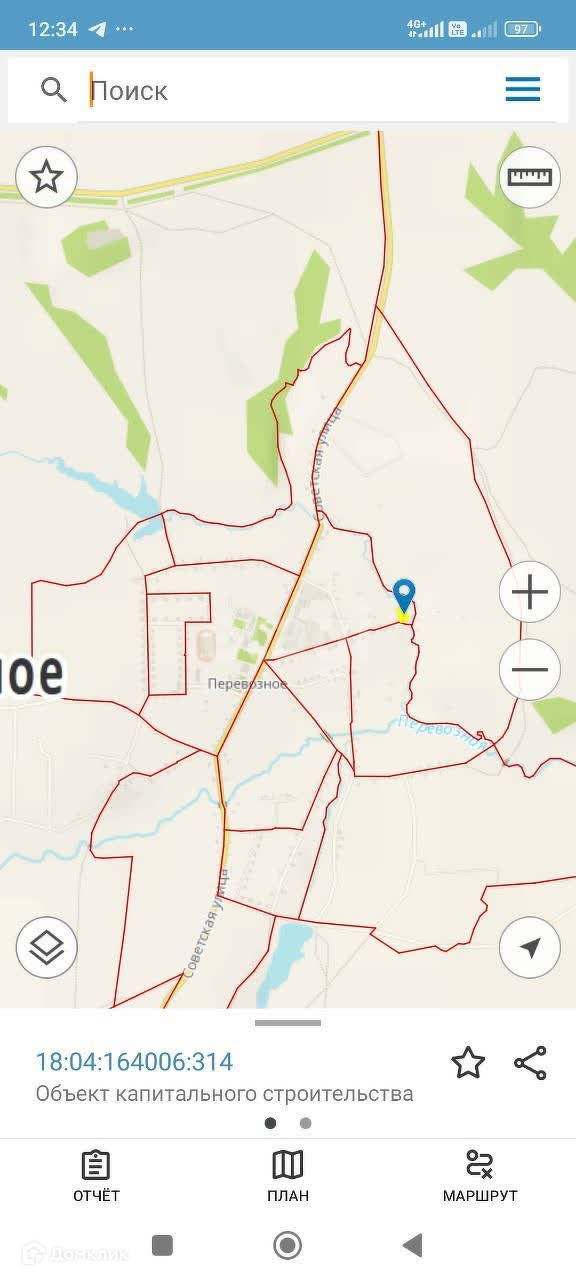
Task: Tap the blue map pin marker
Action: (x=404, y=599)
